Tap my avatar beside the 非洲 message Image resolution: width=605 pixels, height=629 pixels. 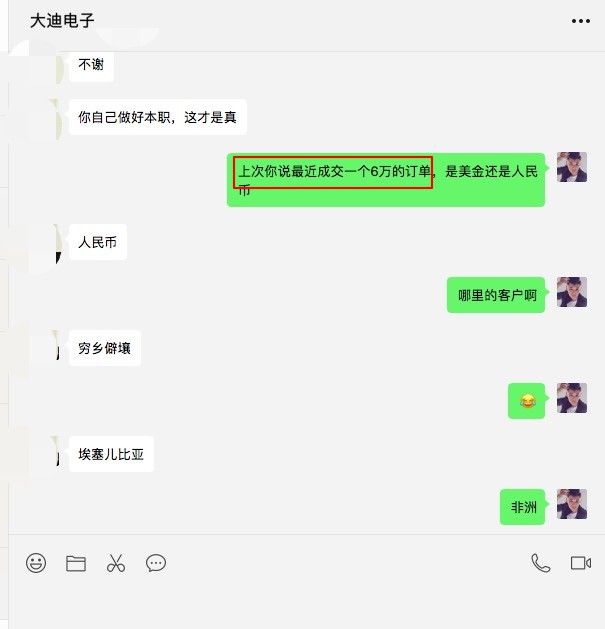tap(572, 504)
